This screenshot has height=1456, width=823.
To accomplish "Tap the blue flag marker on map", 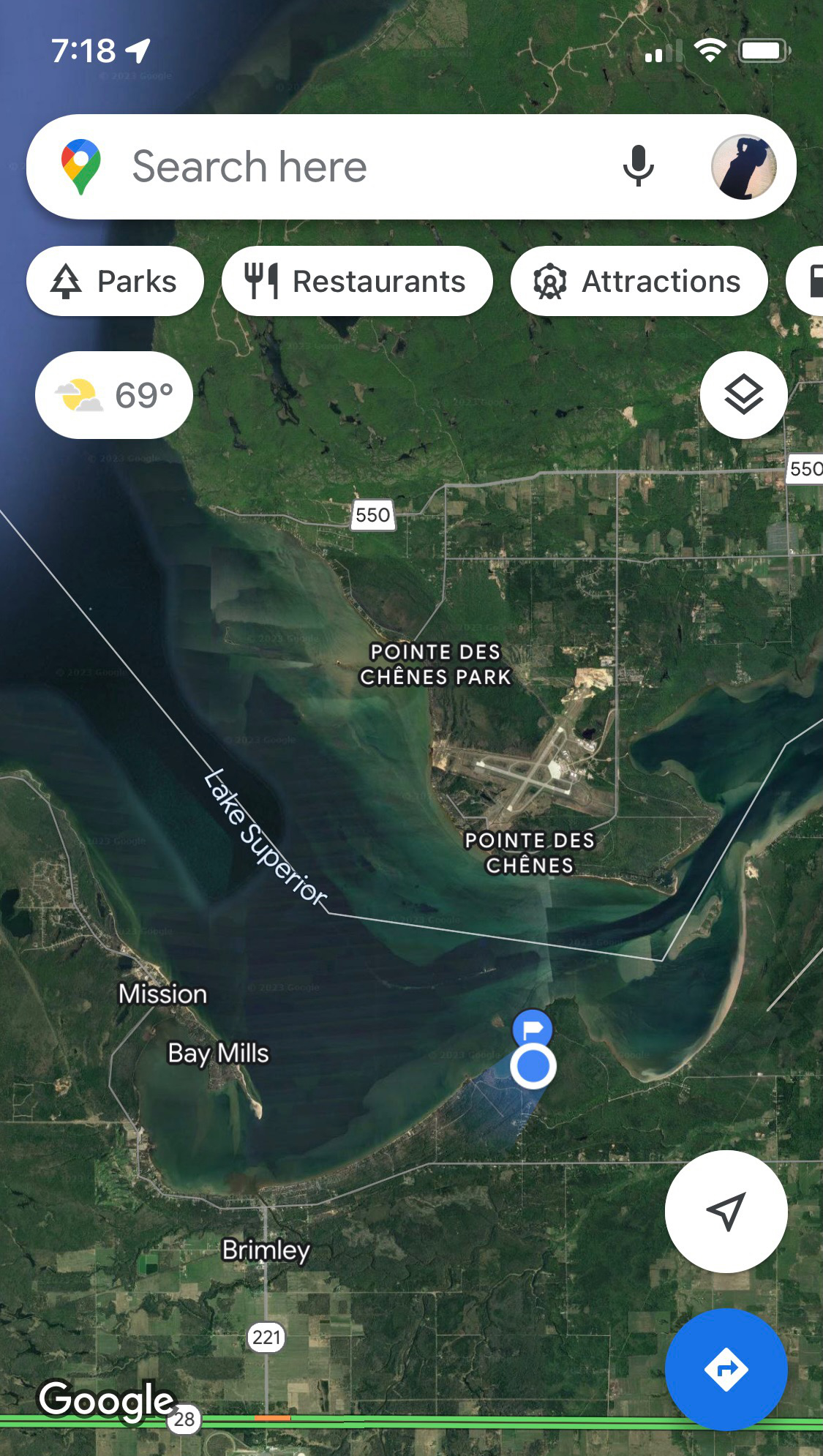I will click(x=533, y=1029).
